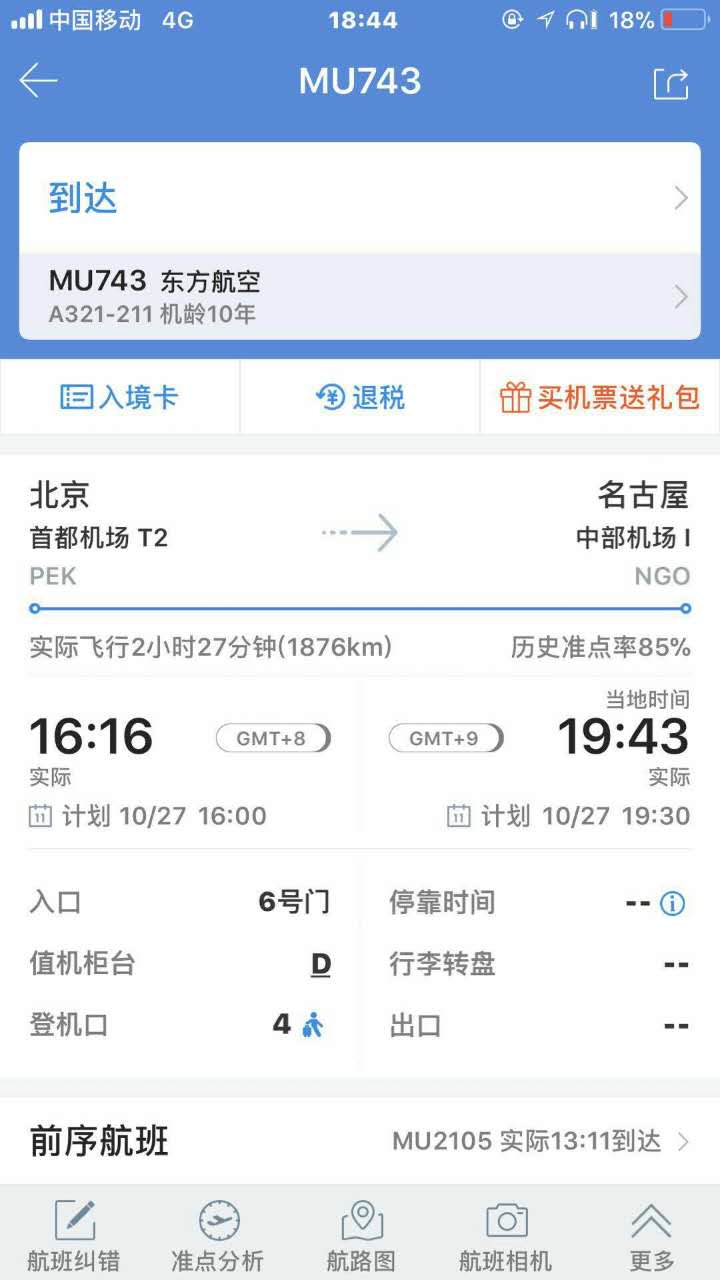
Task: Tap the boarding gate walking icon
Action: (313, 1025)
